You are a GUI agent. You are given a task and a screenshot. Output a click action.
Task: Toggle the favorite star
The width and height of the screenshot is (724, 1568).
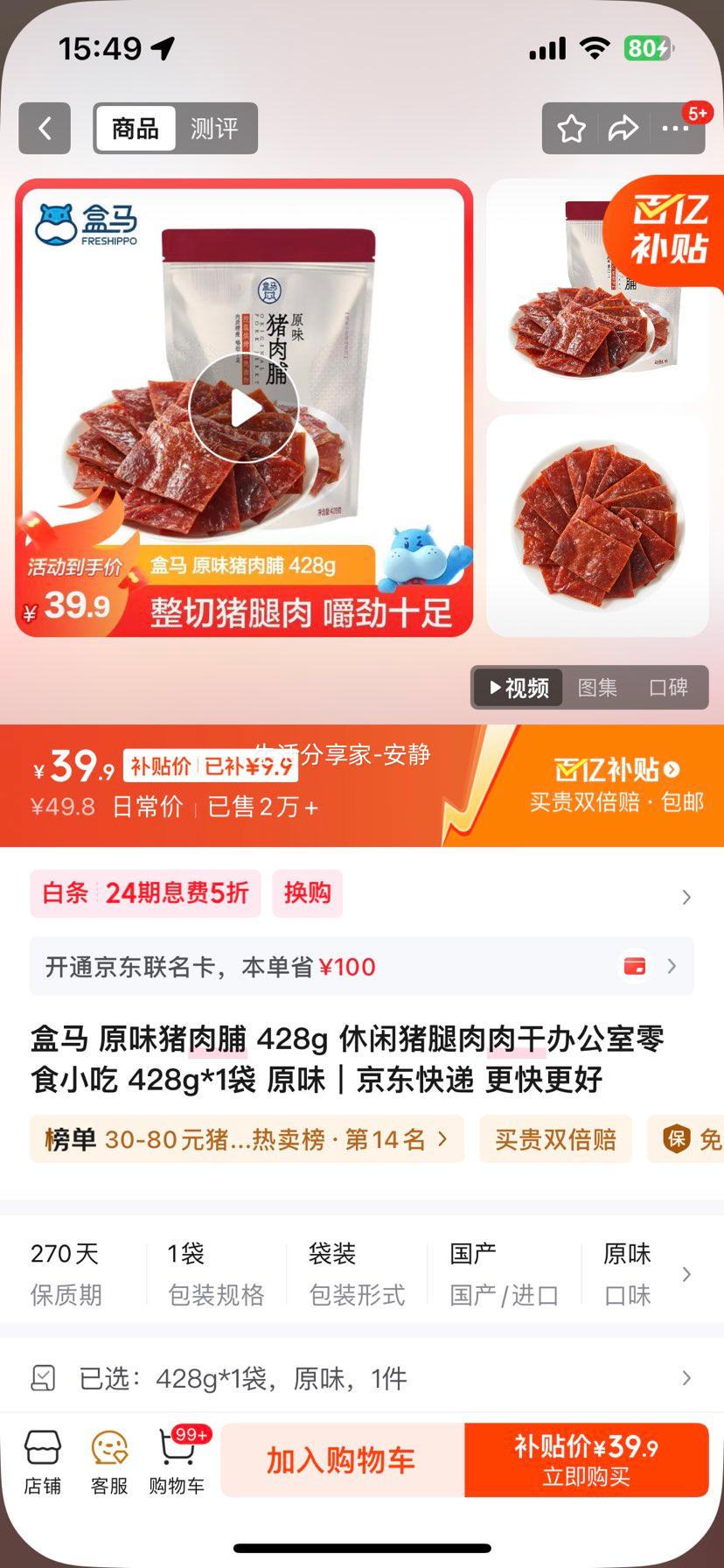pos(572,128)
